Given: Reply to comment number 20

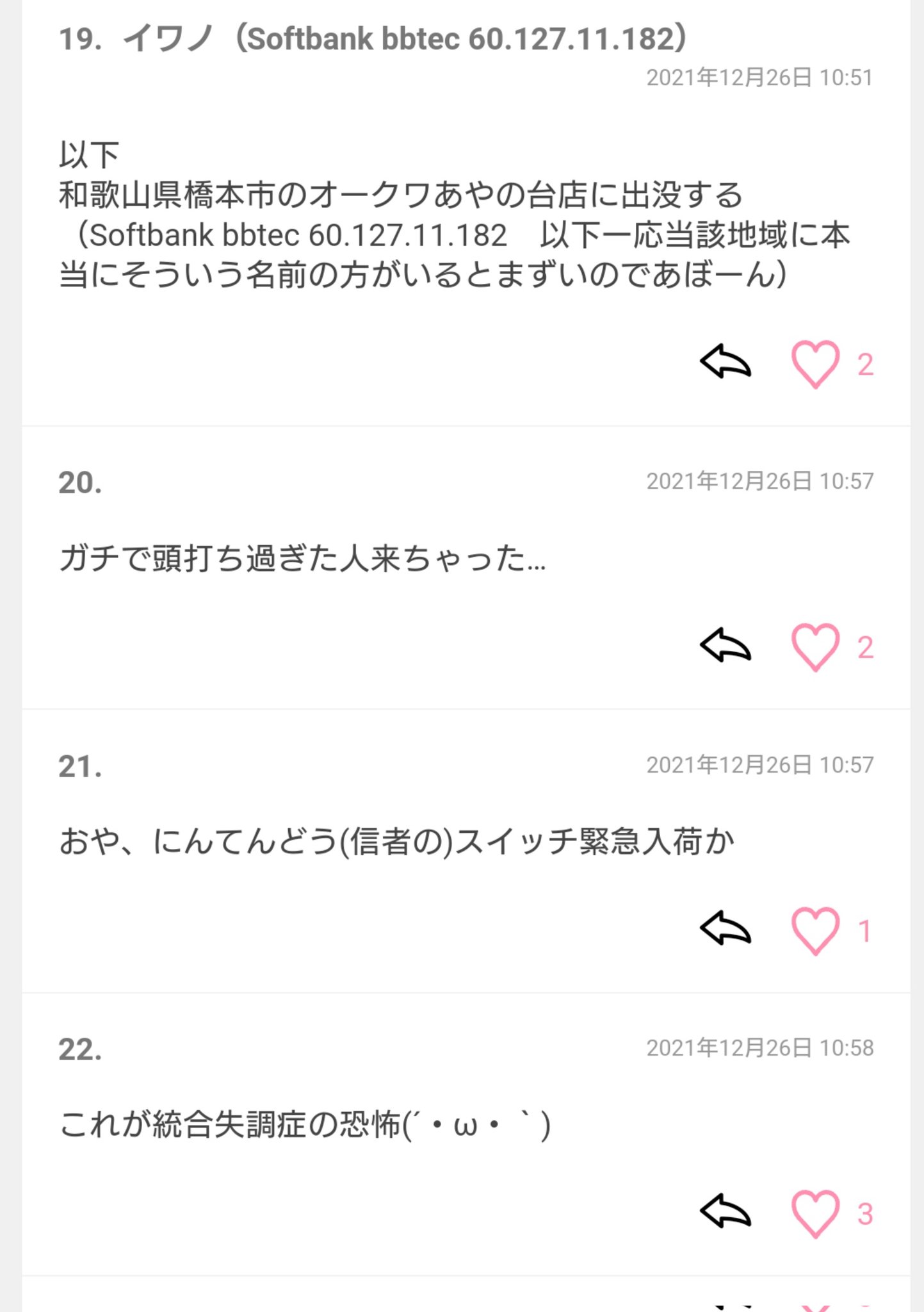Looking at the screenshot, I should (725, 645).
